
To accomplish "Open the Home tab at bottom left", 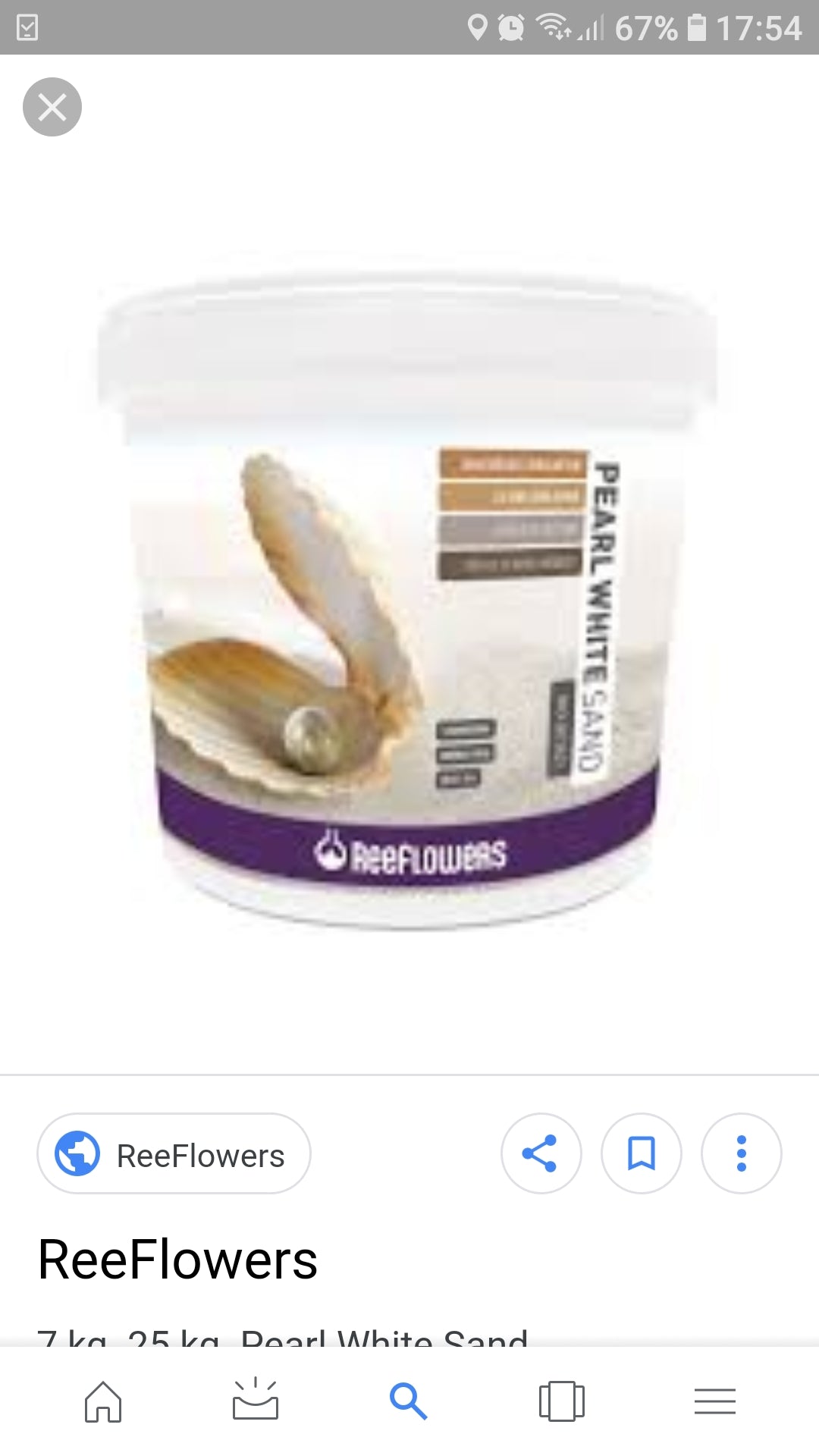I will 105,1402.
